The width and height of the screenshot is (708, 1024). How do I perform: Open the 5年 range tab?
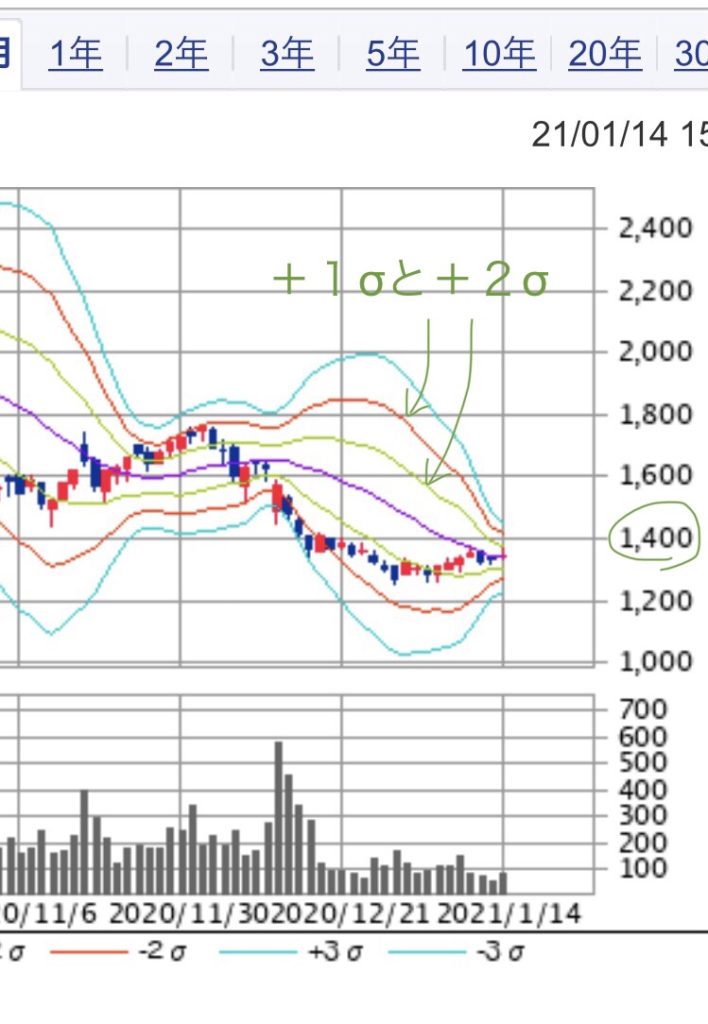tap(393, 55)
